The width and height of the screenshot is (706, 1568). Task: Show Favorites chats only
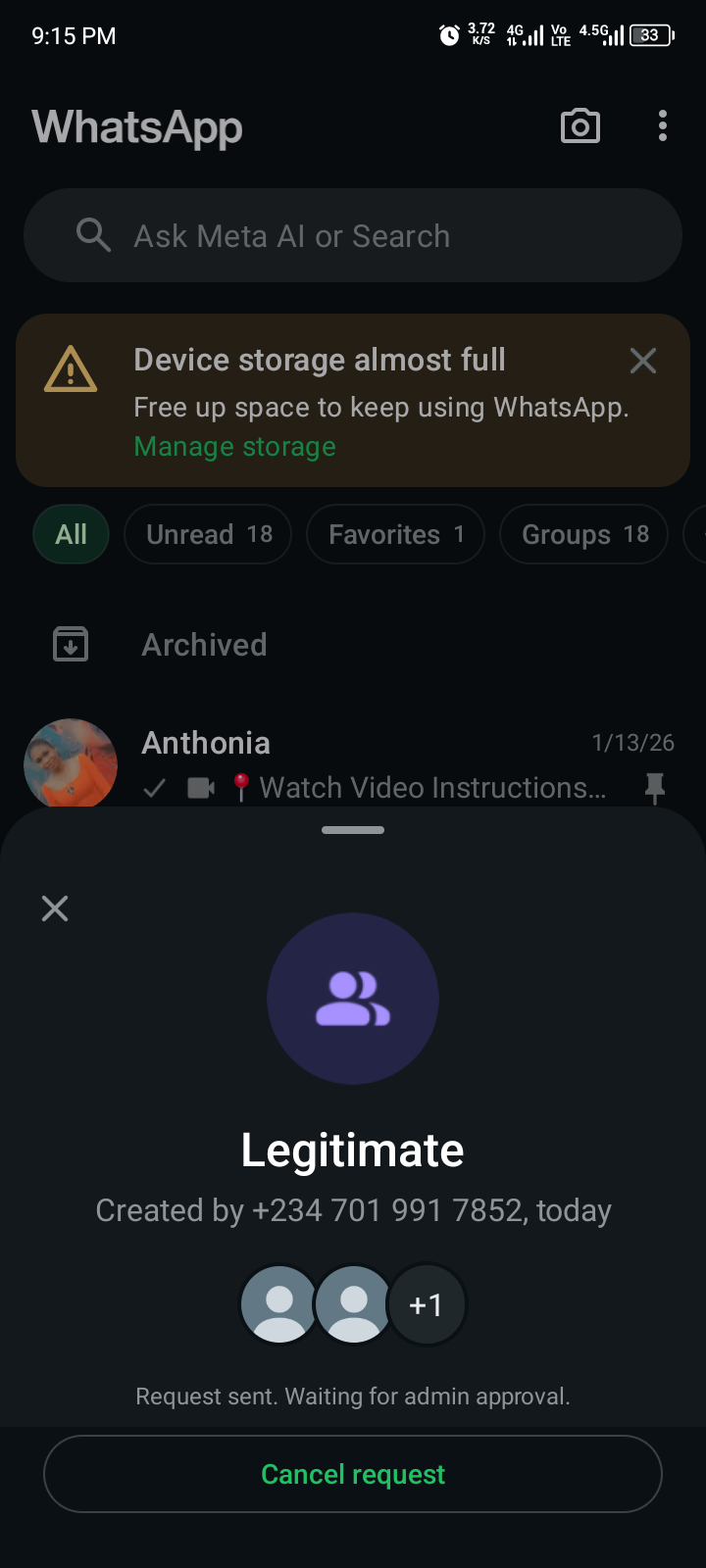[395, 535]
